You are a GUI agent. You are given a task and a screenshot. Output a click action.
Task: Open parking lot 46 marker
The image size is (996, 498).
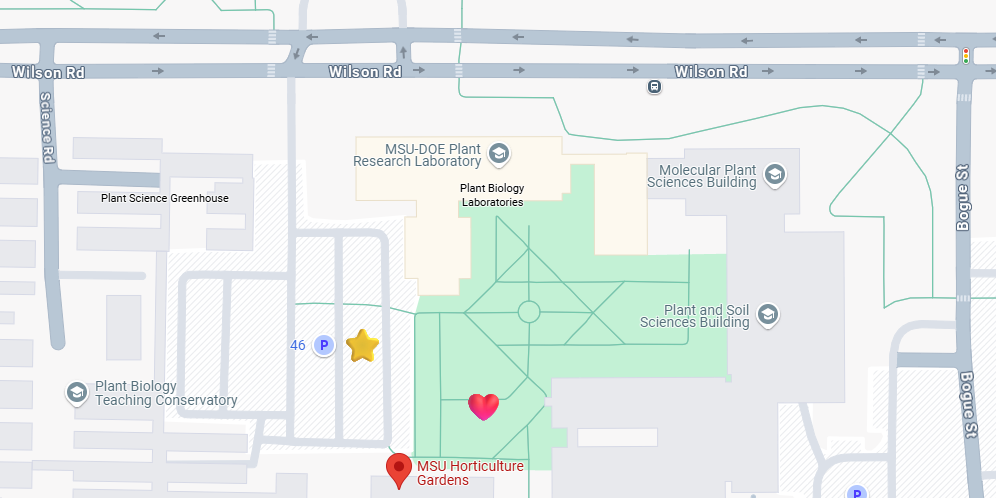pos(323,346)
